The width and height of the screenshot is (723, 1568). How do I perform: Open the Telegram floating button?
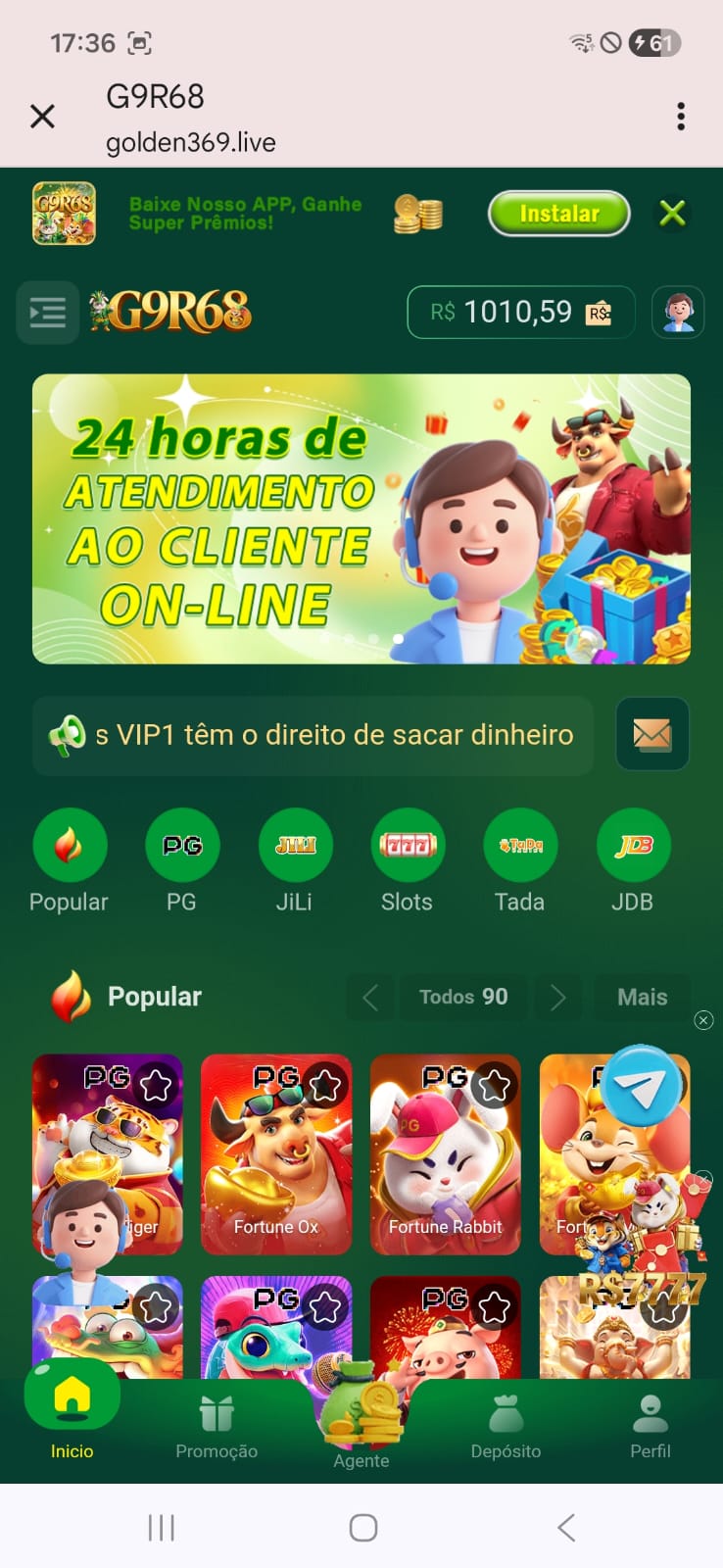pyautogui.click(x=642, y=1087)
